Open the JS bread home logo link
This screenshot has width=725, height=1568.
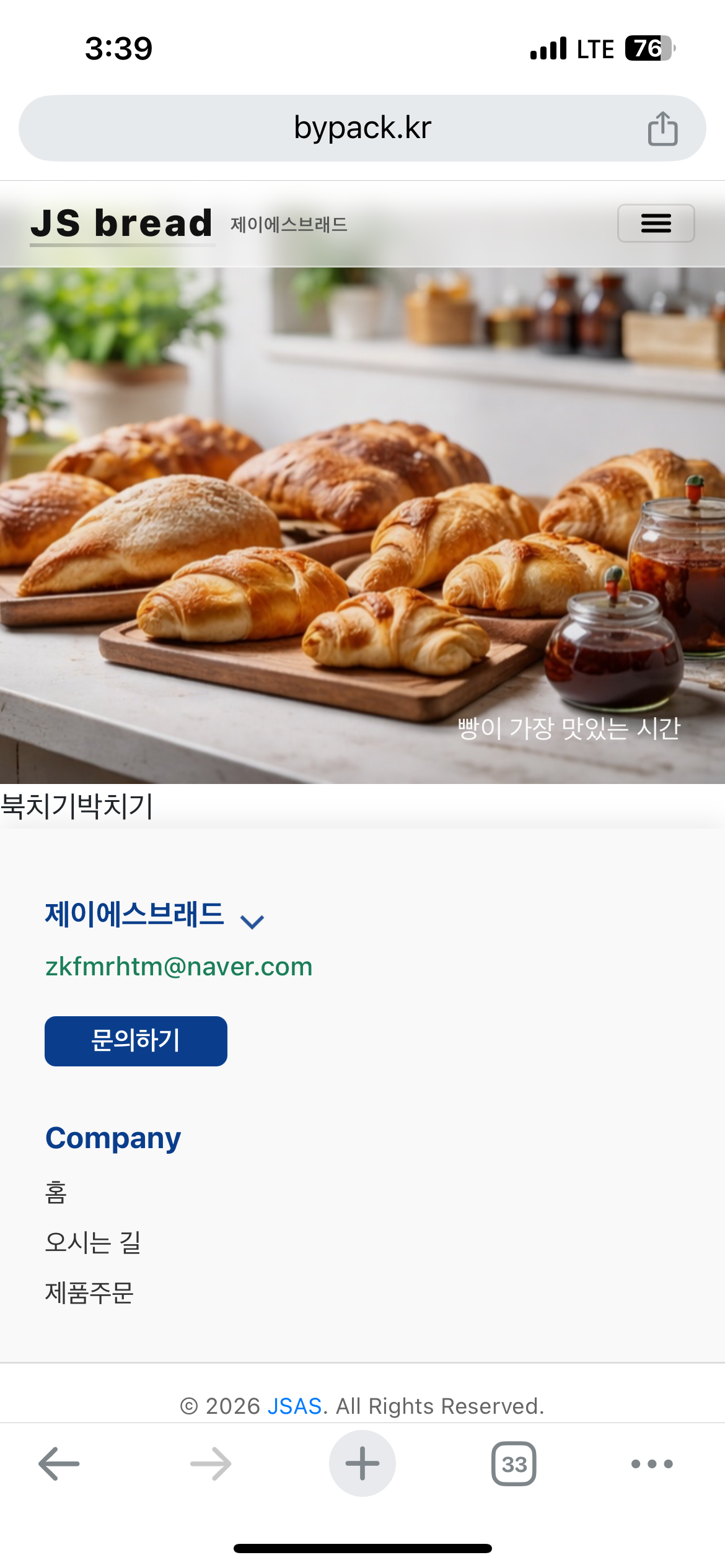[122, 223]
